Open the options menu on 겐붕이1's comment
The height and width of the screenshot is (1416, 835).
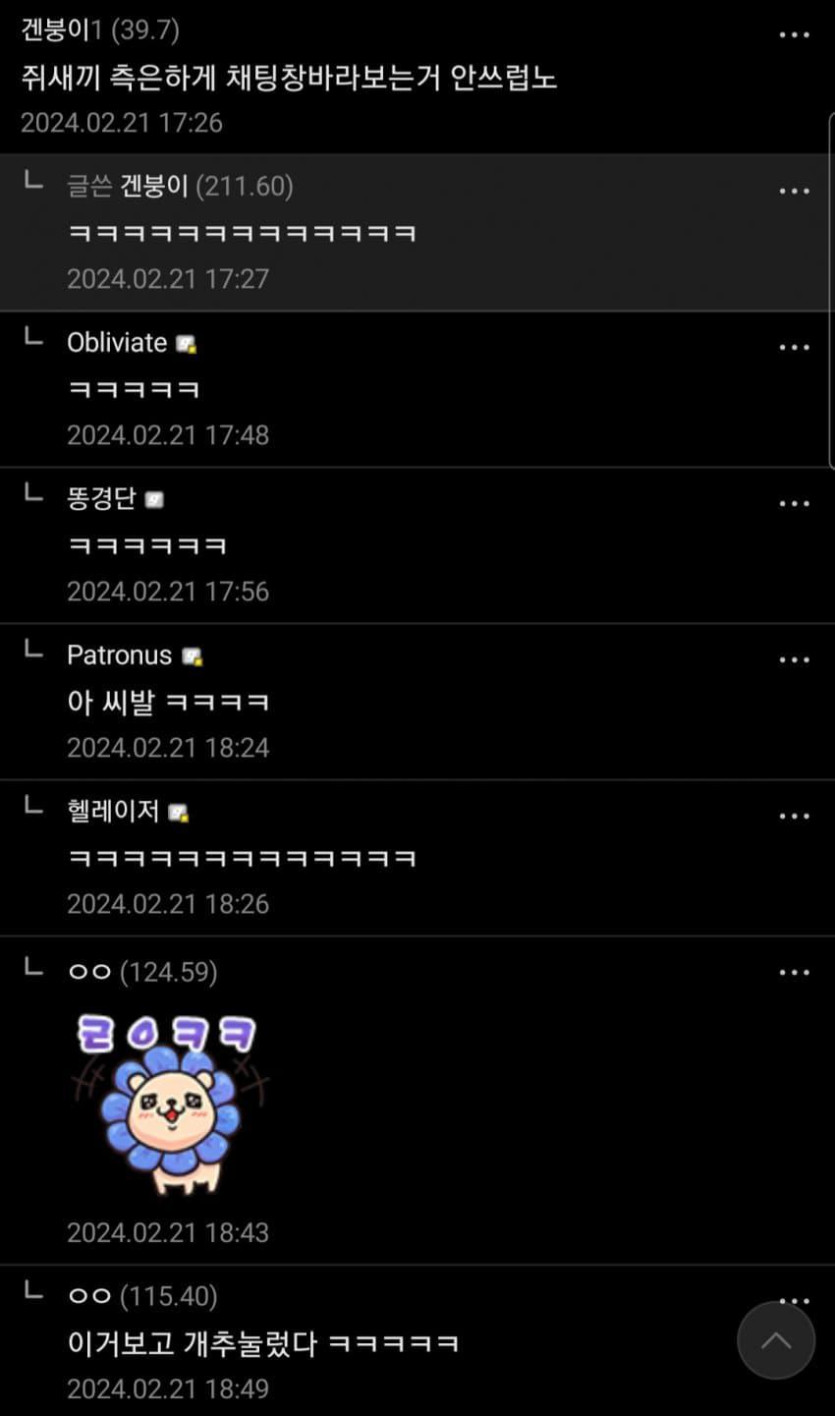pos(794,35)
